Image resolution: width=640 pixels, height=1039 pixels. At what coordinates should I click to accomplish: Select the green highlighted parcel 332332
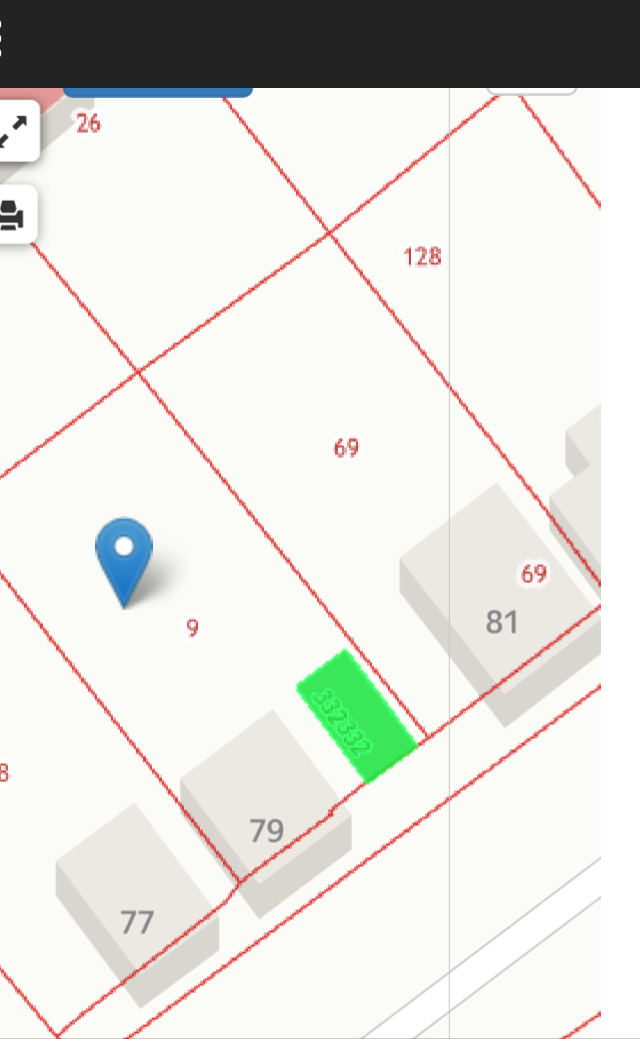point(356,717)
